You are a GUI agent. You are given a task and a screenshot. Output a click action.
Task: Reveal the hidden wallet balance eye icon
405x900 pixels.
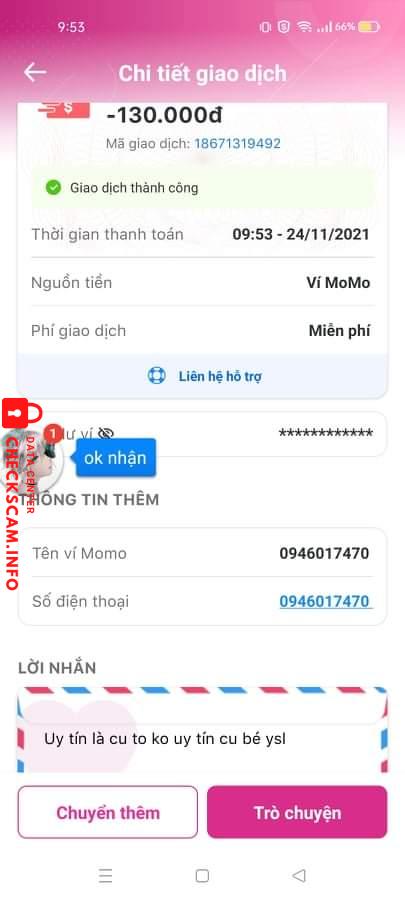click(106, 433)
